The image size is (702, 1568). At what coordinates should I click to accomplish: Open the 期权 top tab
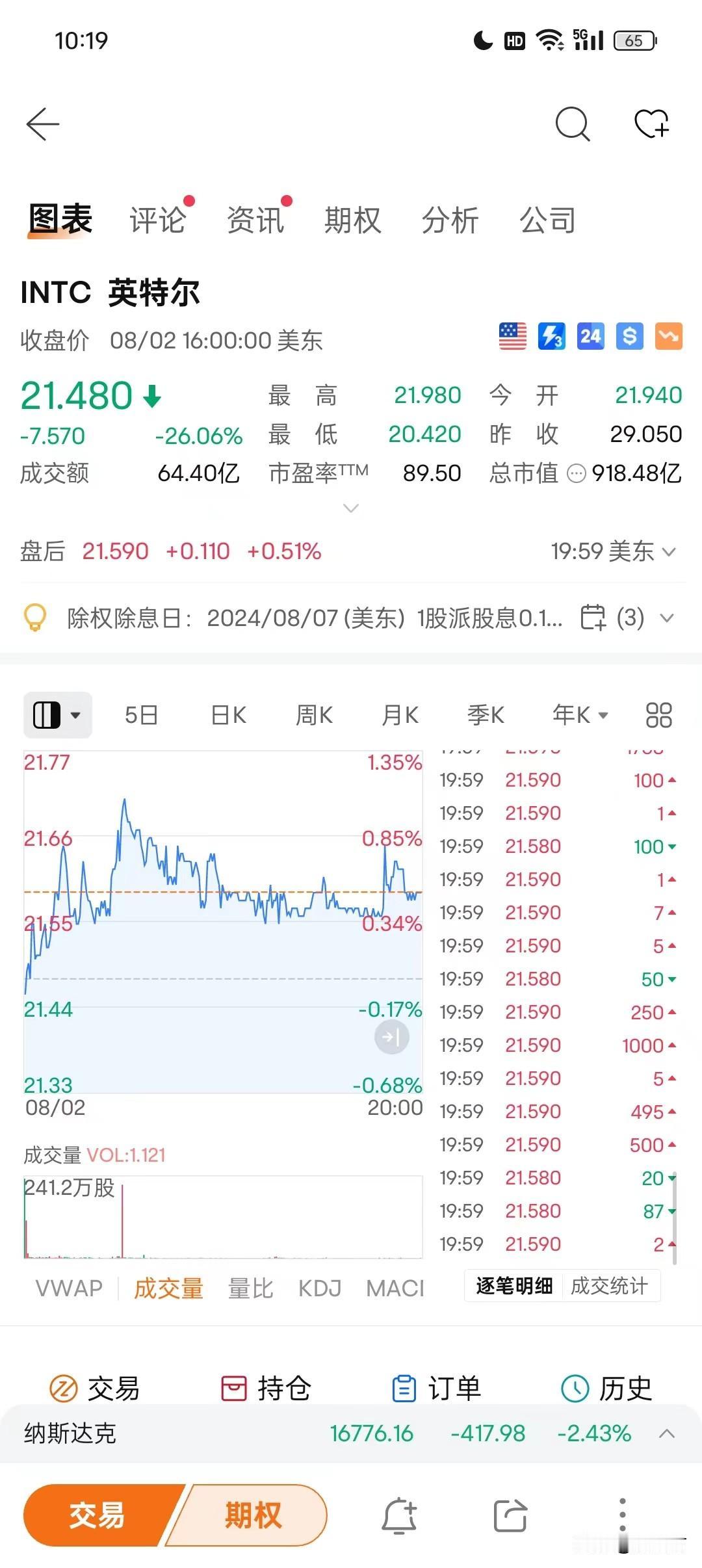tap(353, 220)
